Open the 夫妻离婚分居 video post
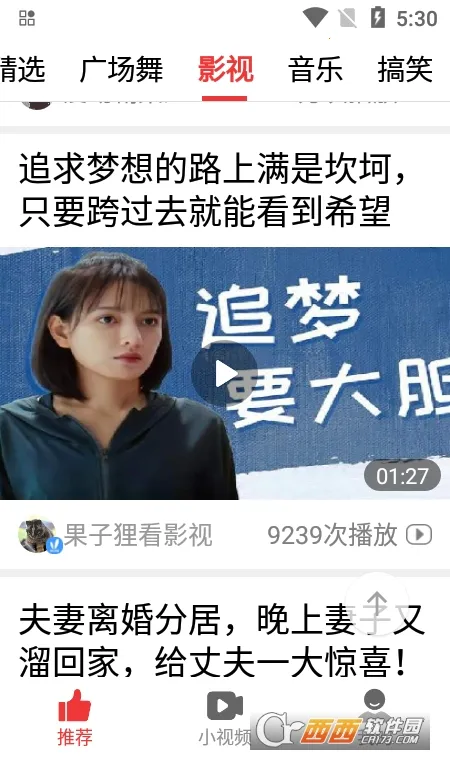This screenshot has height=760, width=450. (222, 641)
